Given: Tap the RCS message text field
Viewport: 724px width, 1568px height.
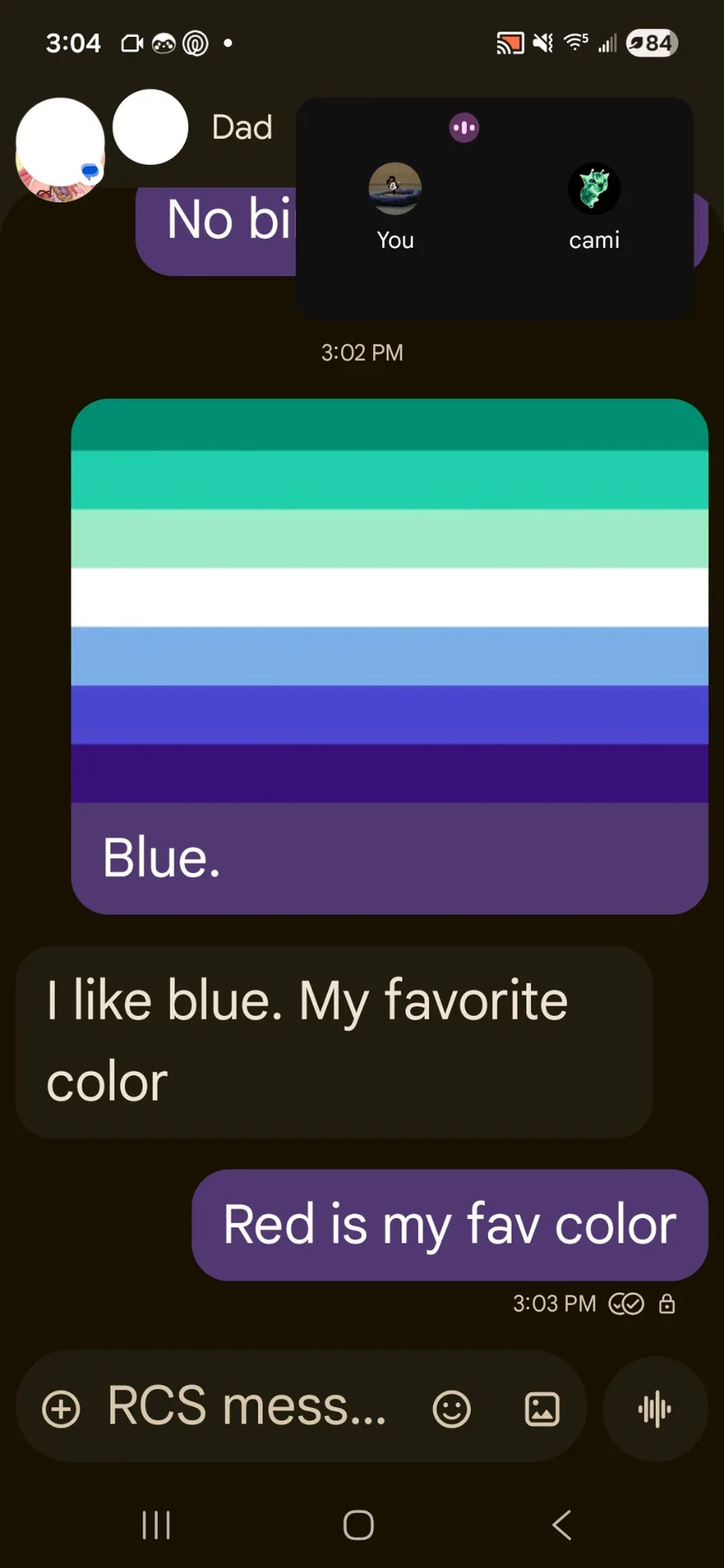Looking at the screenshot, I should 247,1407.
